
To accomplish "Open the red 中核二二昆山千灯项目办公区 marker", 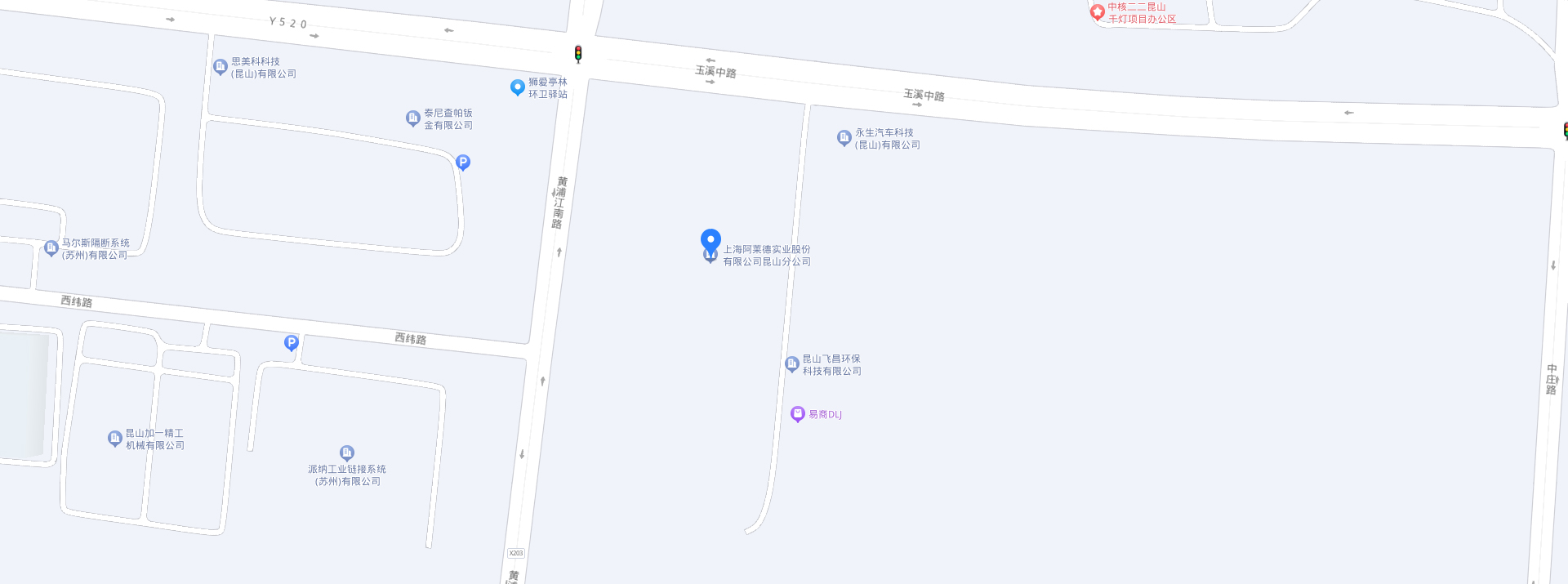I will point(1098,11).
